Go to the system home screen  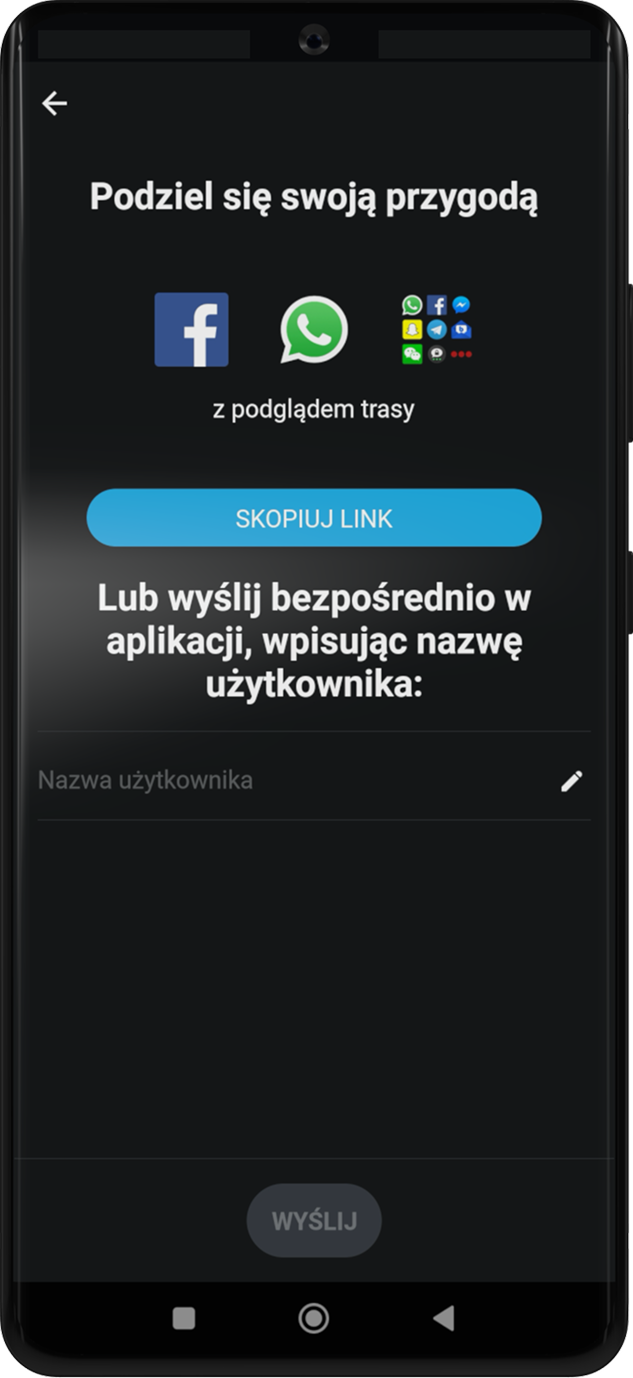click(x=314, y=1318)
